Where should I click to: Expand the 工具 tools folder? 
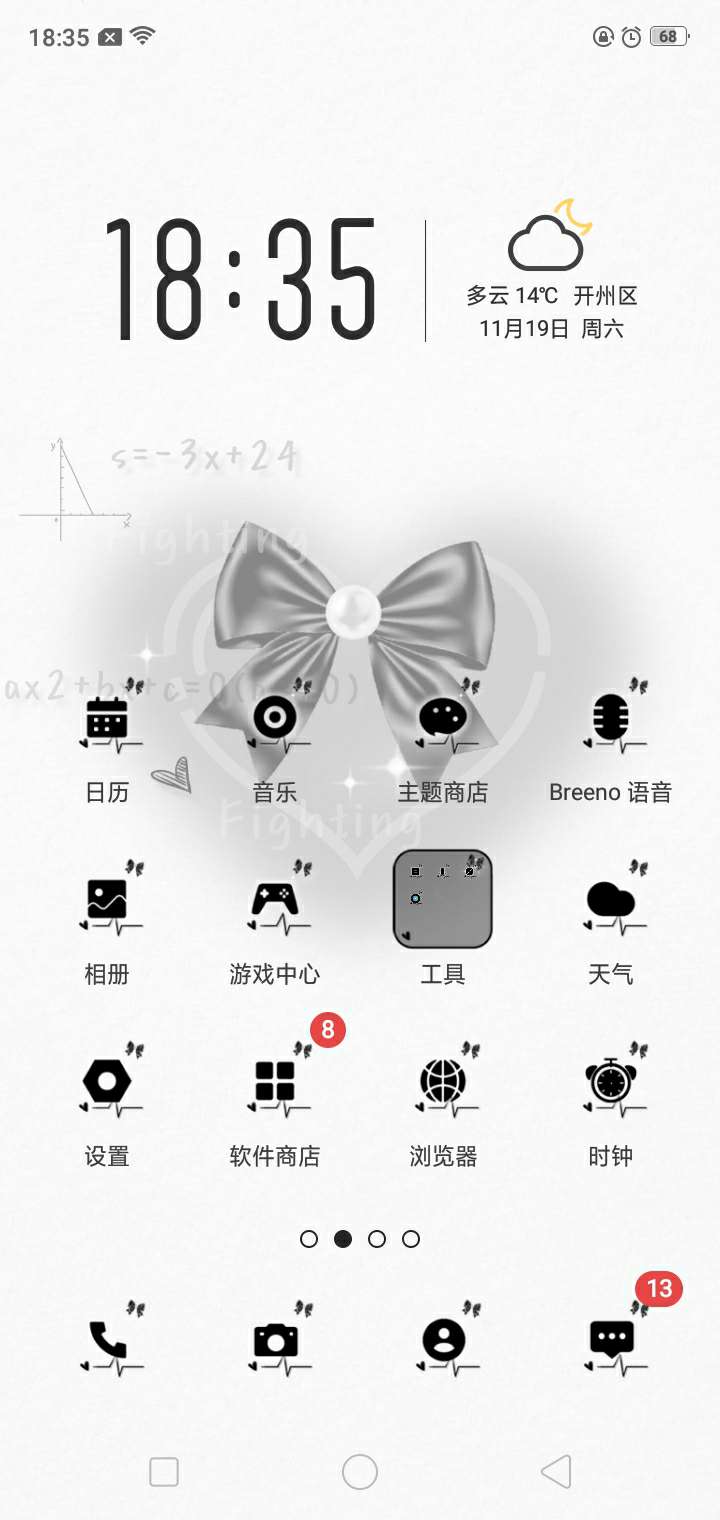(443, 899)
